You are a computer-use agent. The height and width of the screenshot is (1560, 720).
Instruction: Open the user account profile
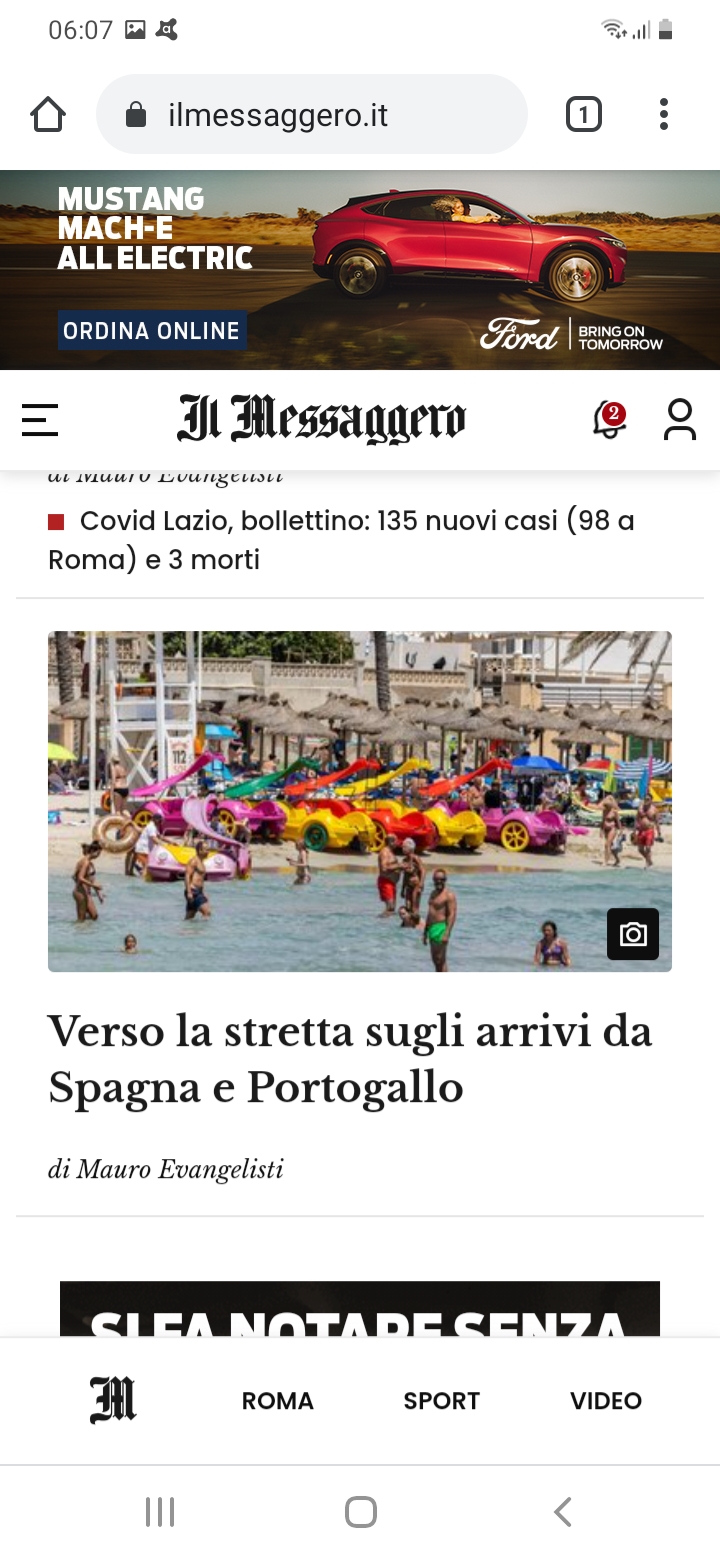(x=680, y=419)
